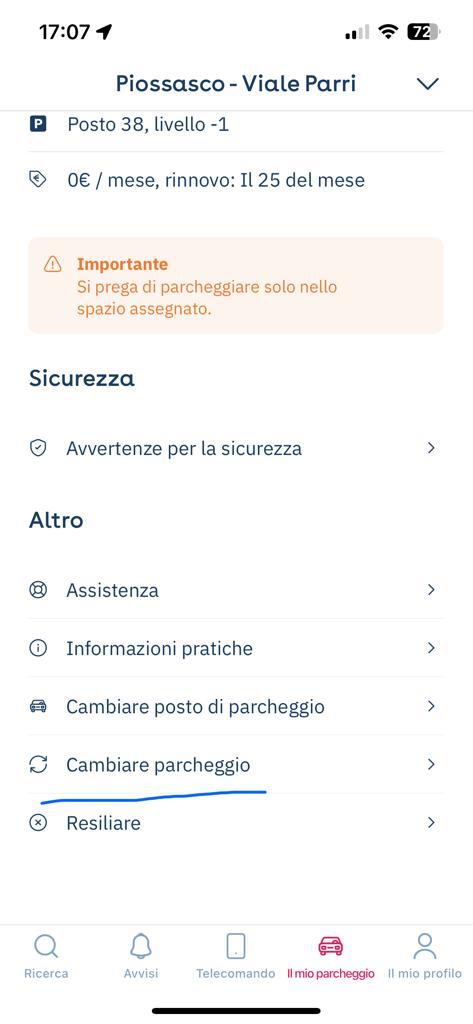Tap Resiliare to cancel subscription
This screenshot has height=1024, width=473.
(235, 823)
